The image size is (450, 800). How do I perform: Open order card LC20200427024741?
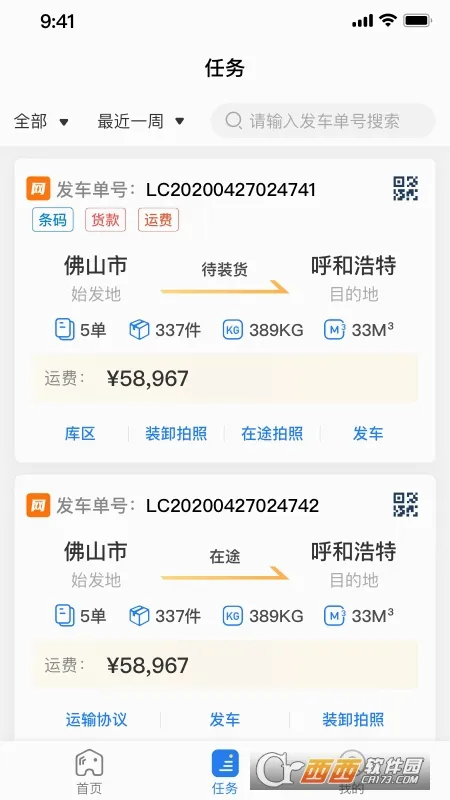[225, 310]
